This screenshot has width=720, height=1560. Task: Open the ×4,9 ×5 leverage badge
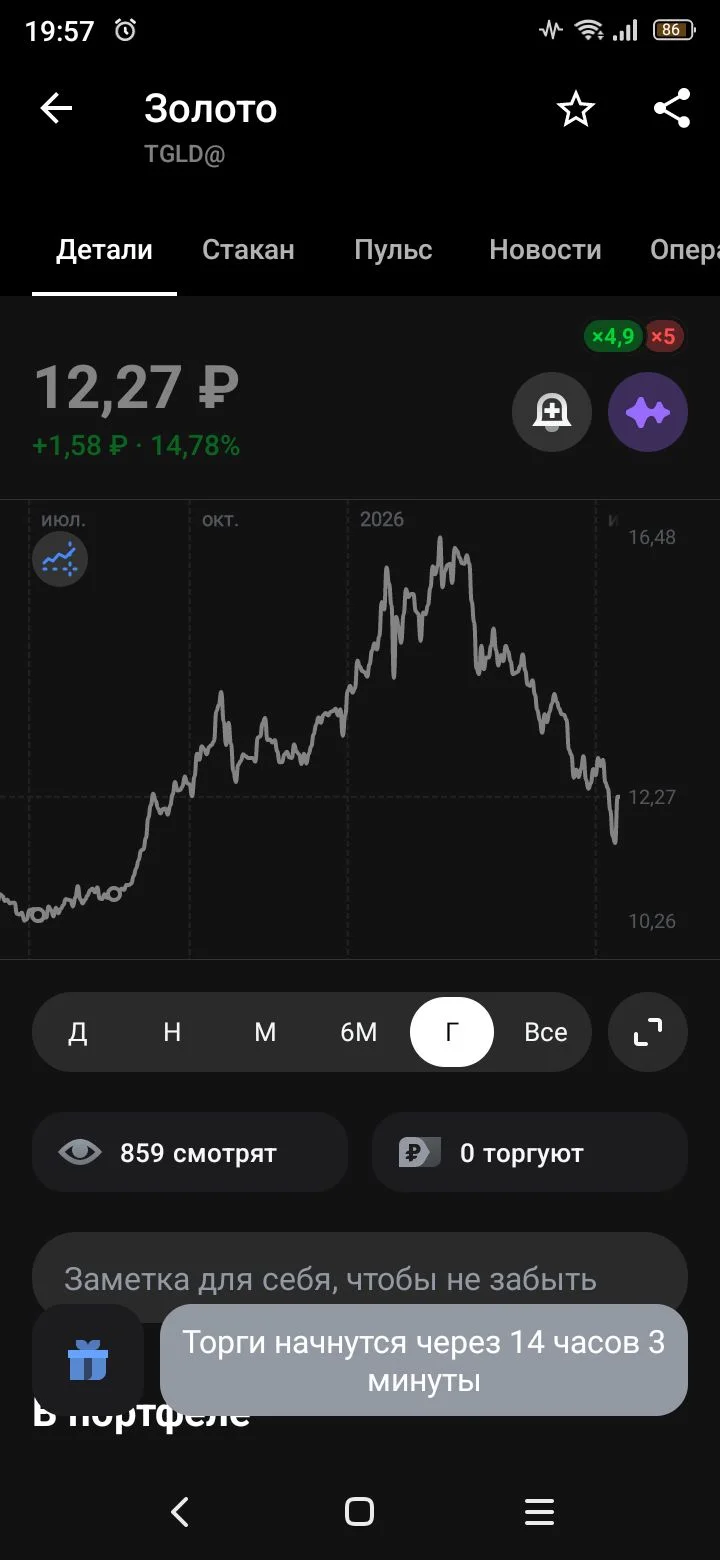click(x=635, y=337)
